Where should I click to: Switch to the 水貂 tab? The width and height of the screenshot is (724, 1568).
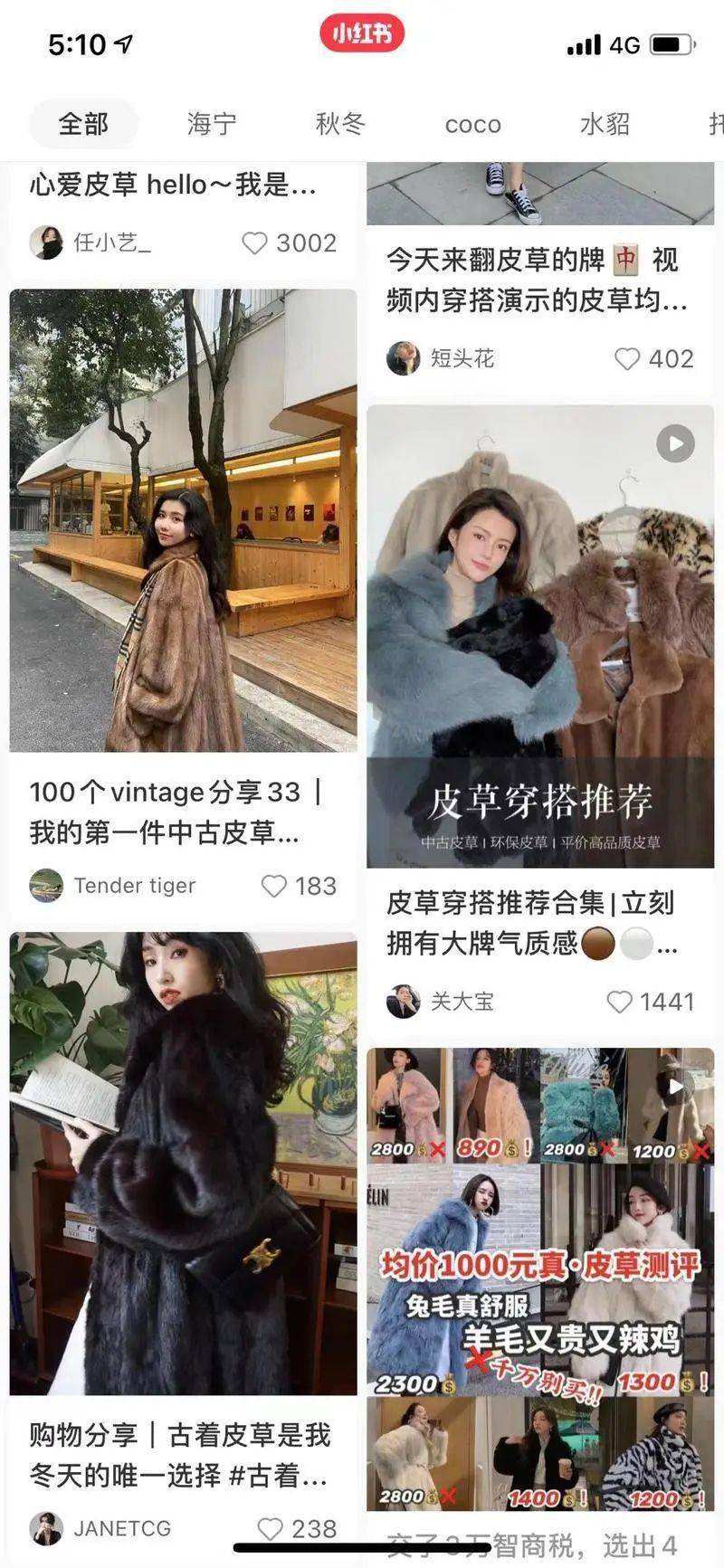(605, 124)
